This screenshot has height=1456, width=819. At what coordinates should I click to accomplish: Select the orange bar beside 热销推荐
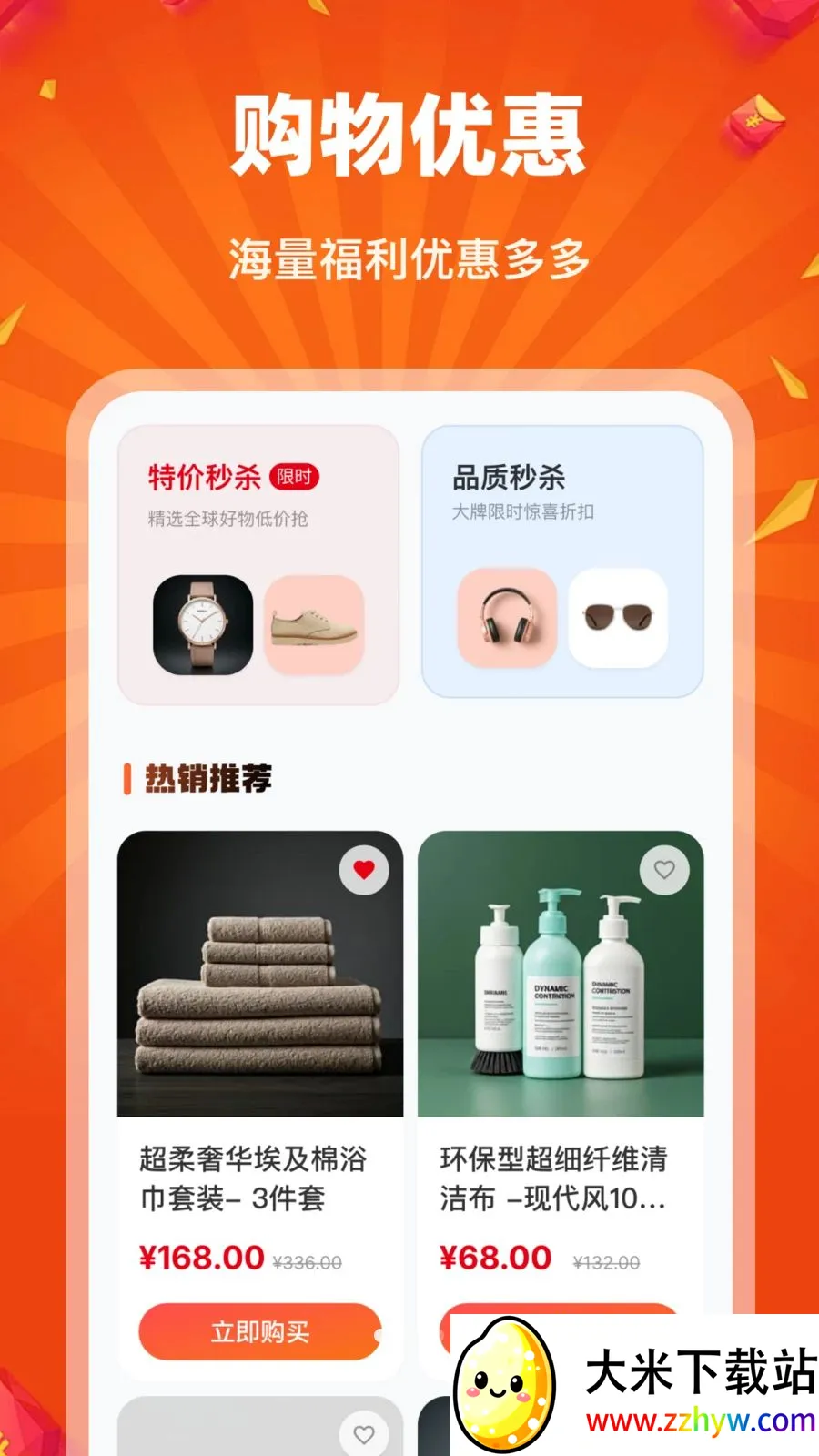pyautogui.click(x=127, y=780)
